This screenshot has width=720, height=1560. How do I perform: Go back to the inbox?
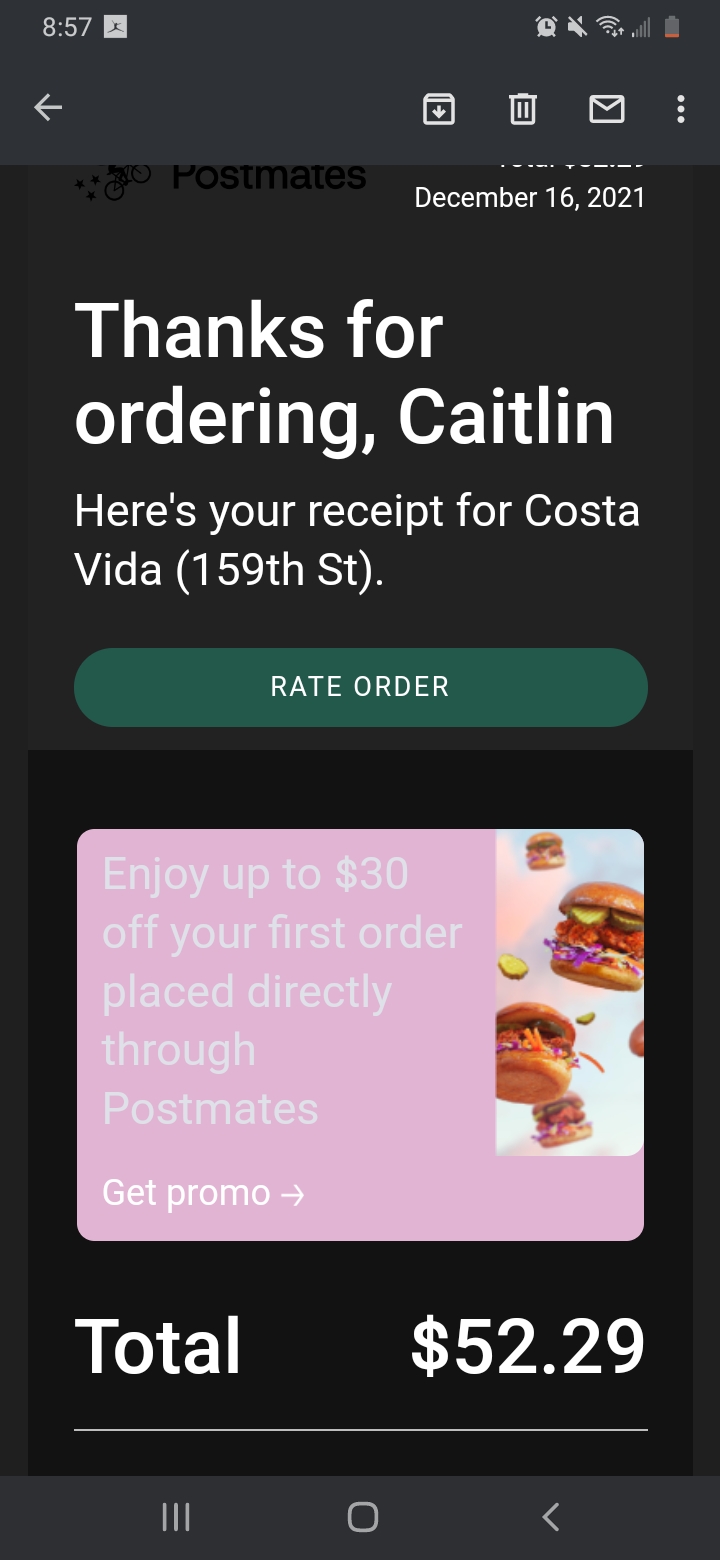(48, 108)
